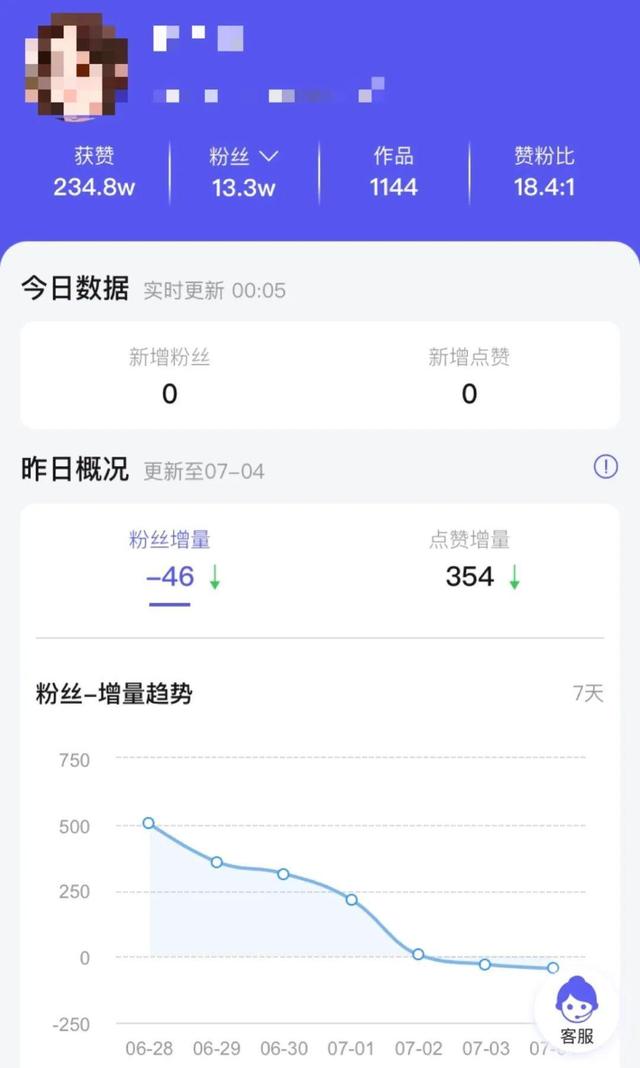Expand the 粉丝 dropdown arrow
Viewport: 640px width, 1068px height.
tap(269, 156)
